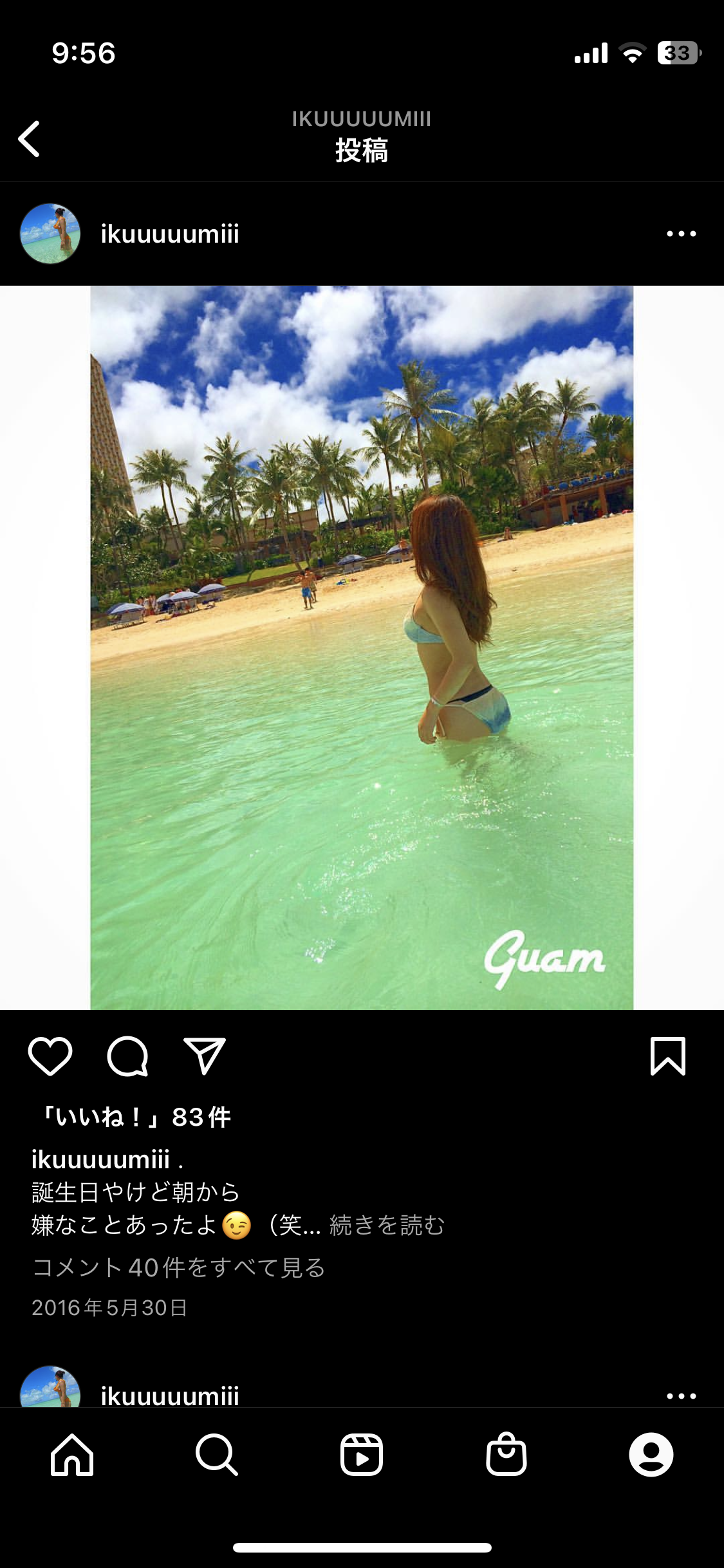The width and height of the screenshot is (724, 1568).
Task: Switch to the Reels tab
Action: pyautogui.click(x=362, y=1455)
